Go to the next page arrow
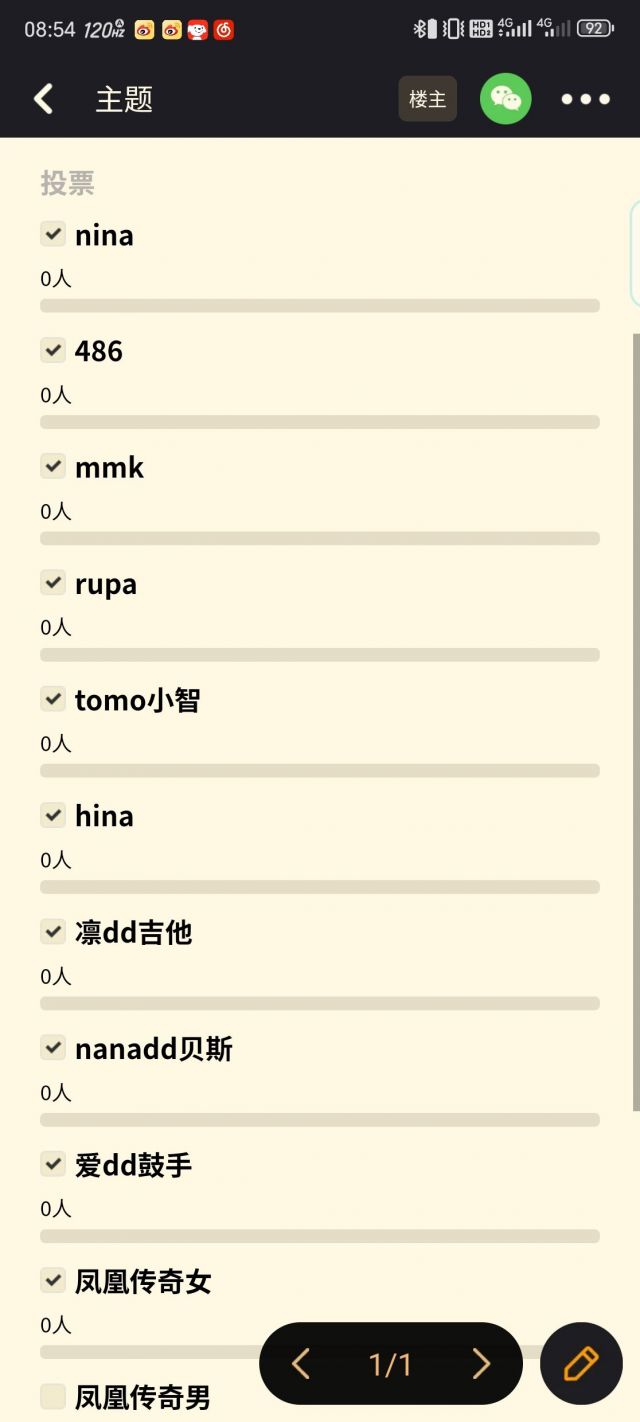640x1422 pixels. pos(481,1364)
